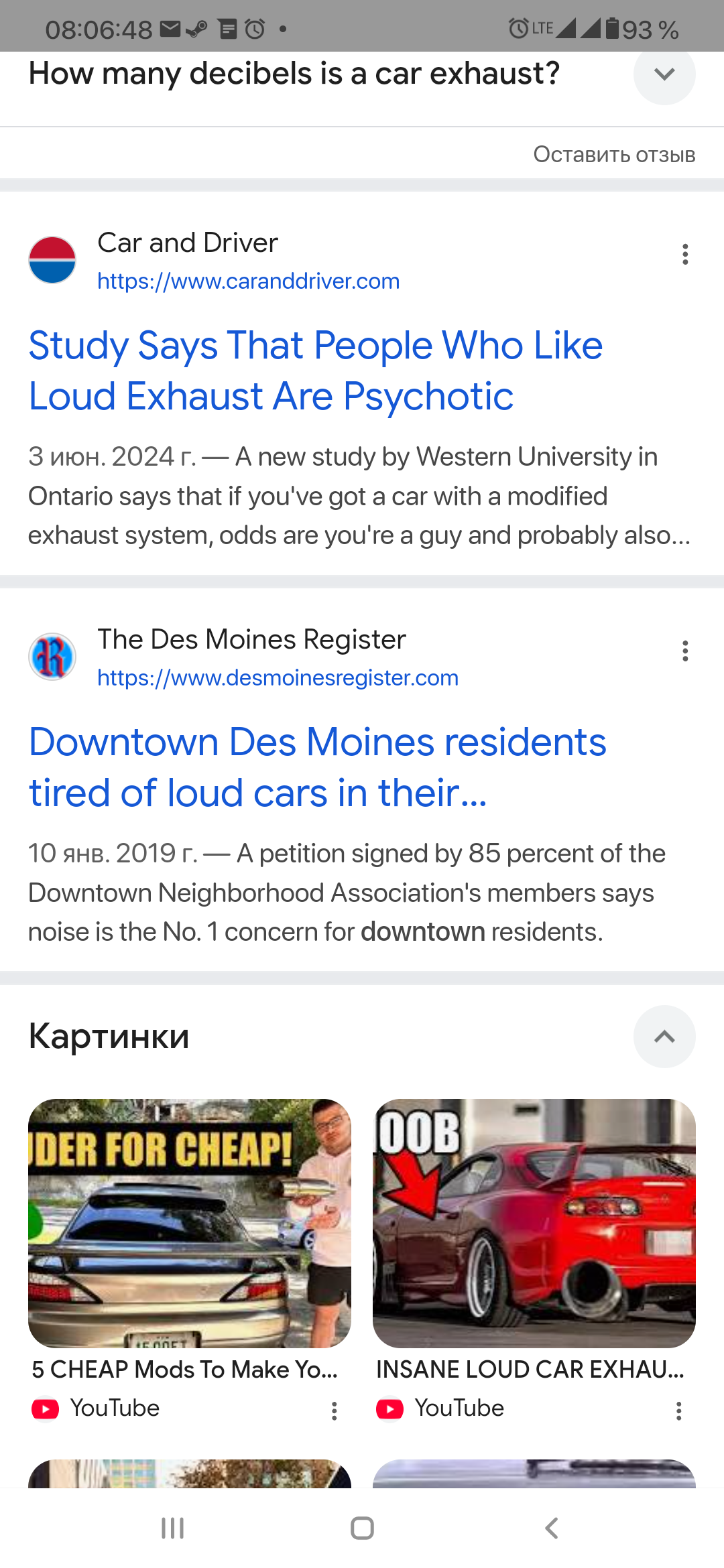This screenshot has width=724, height=1568.
Task: Open options for INSANE LOUD CAR image
Action: [678, 1411]
